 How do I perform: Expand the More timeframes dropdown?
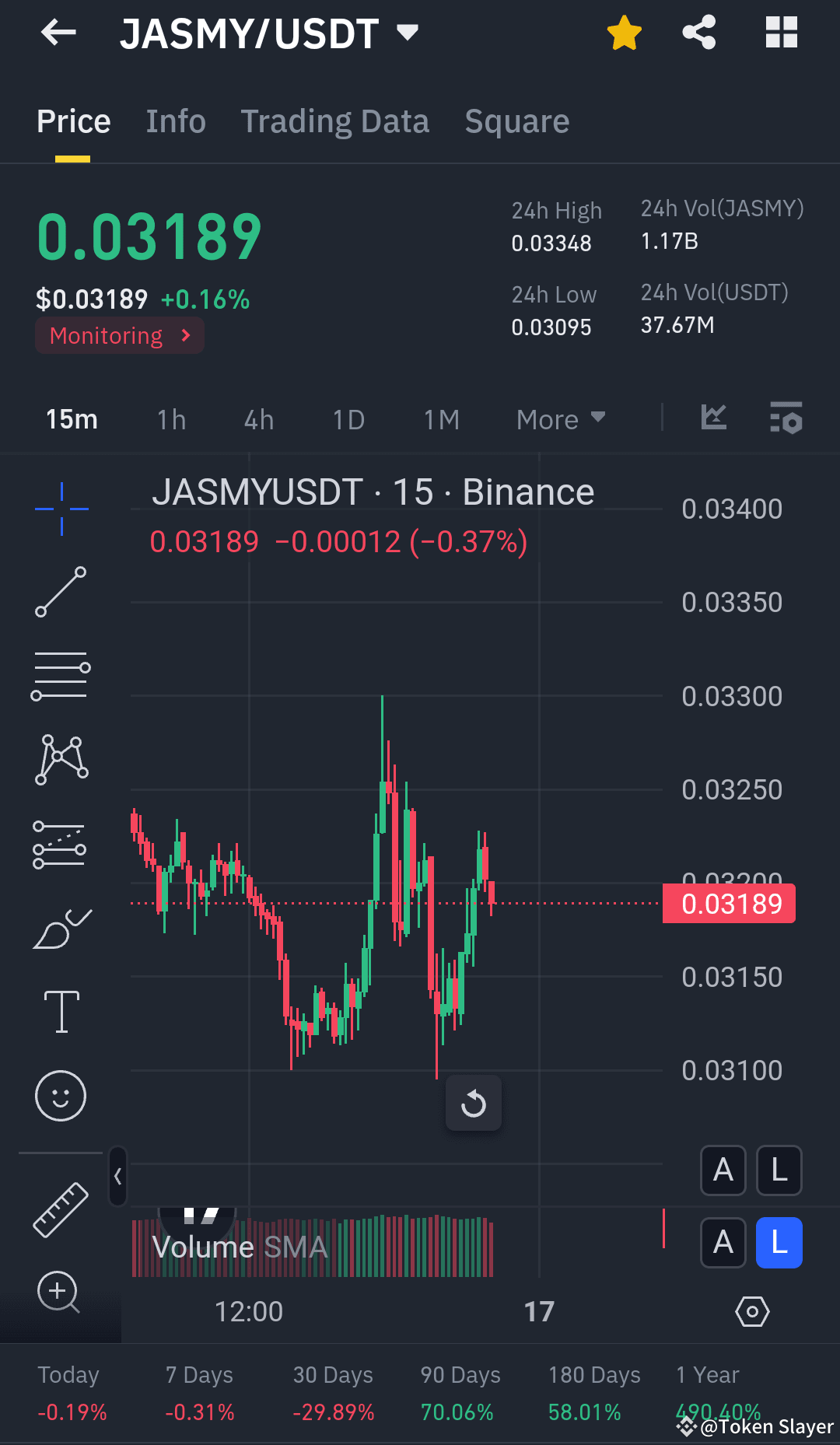(x=561, y=418)
